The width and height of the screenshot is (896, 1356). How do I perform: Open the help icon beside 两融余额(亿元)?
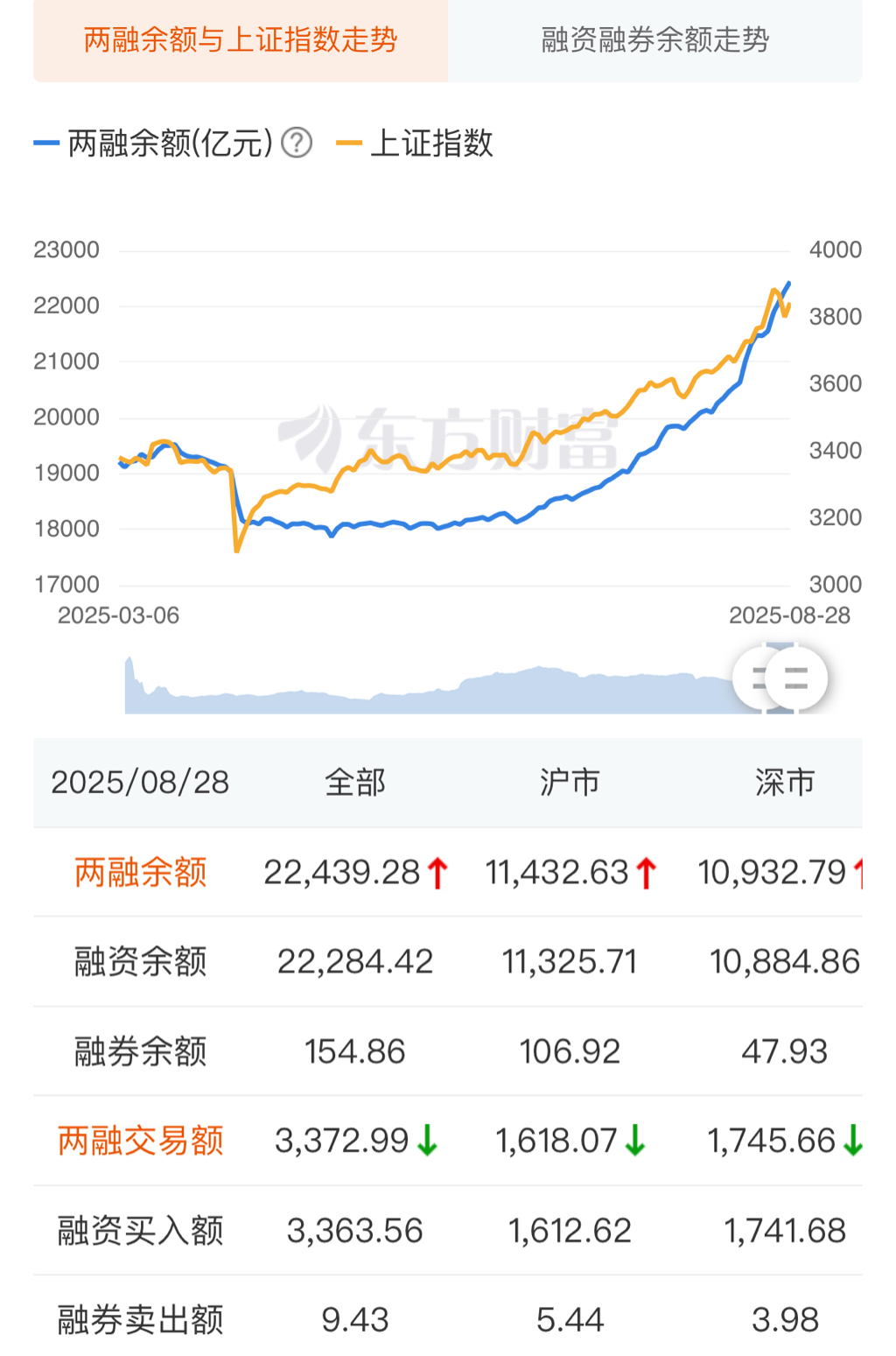point(297,143)
